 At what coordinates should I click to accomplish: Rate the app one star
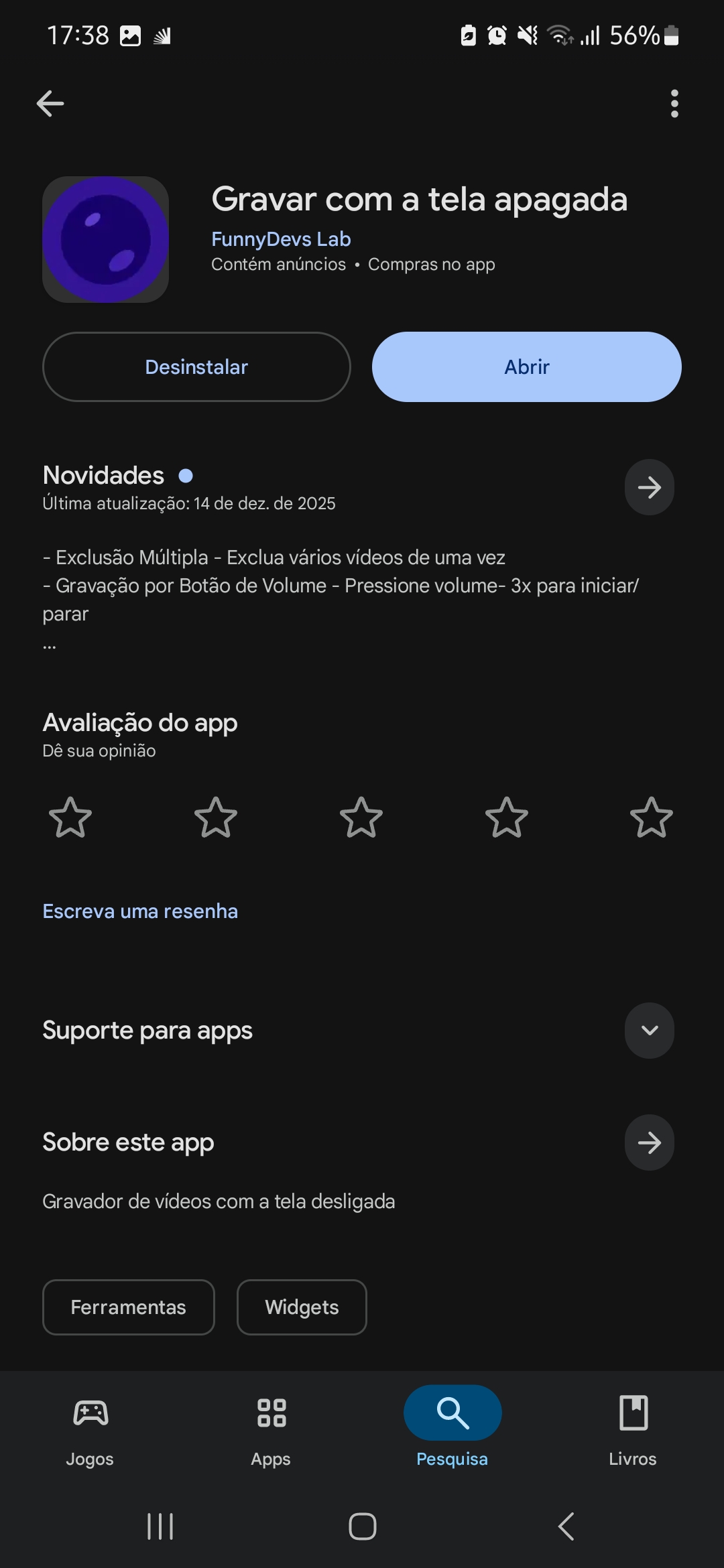(x=70, y=818)
